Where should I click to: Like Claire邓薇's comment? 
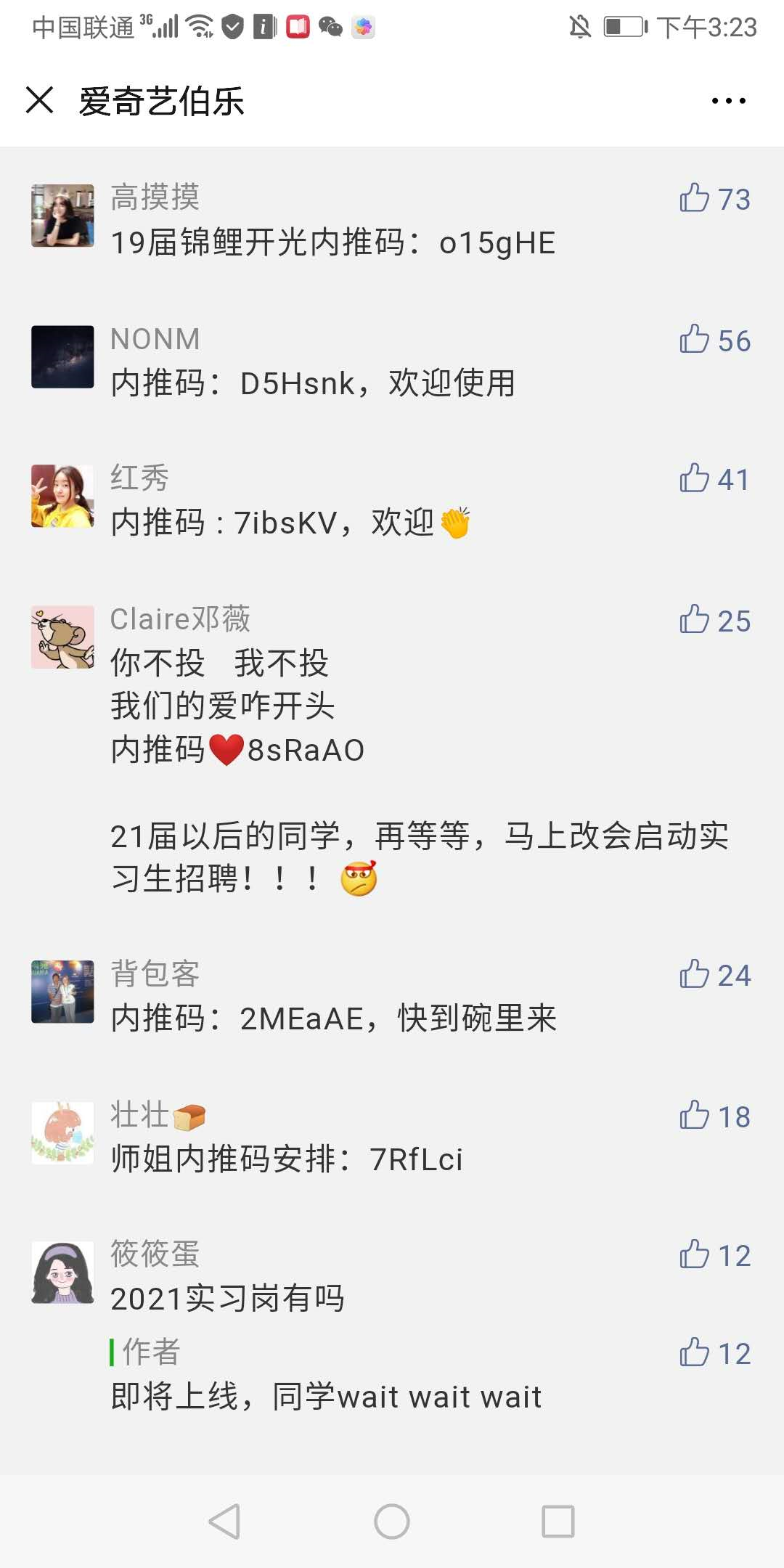click(695, 620)
